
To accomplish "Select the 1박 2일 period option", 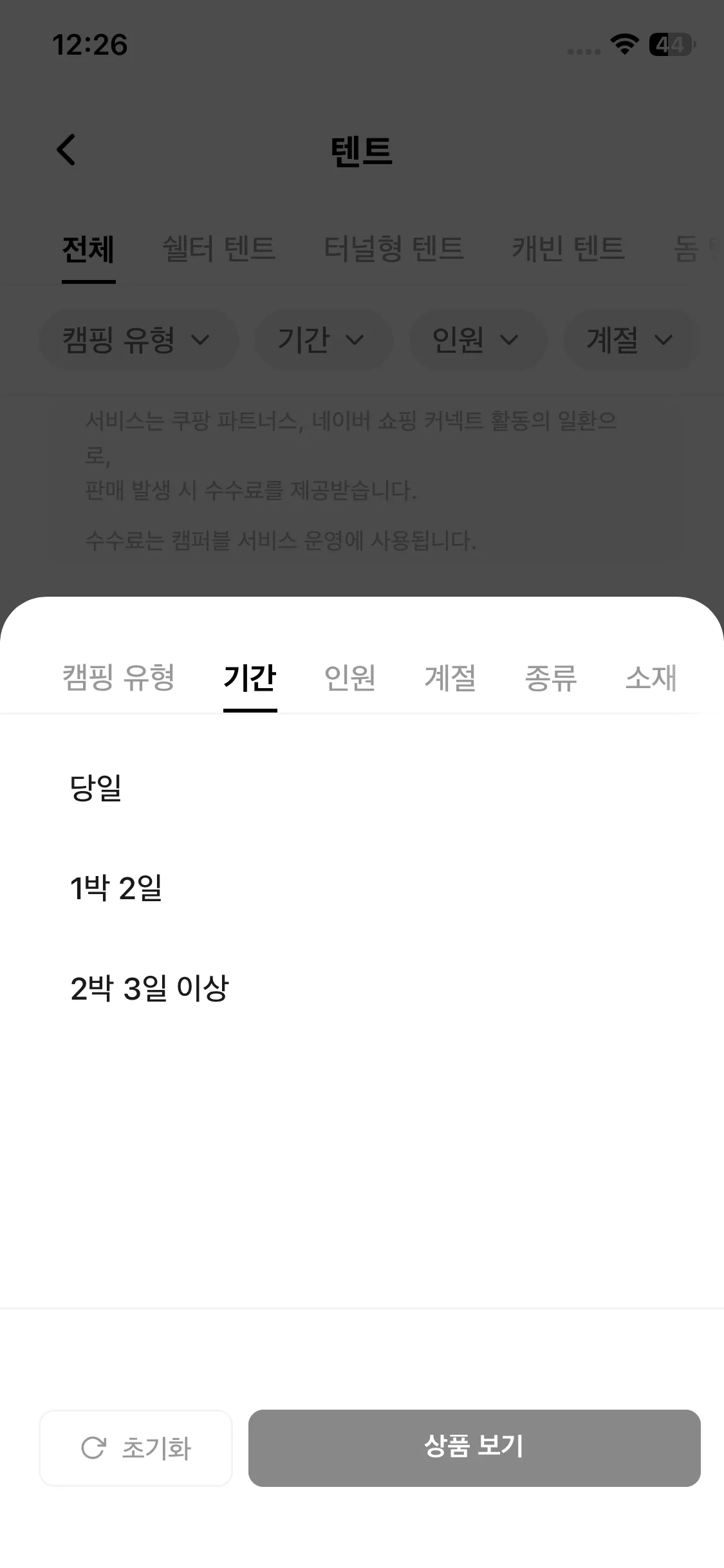I will (x=116, y=888).
